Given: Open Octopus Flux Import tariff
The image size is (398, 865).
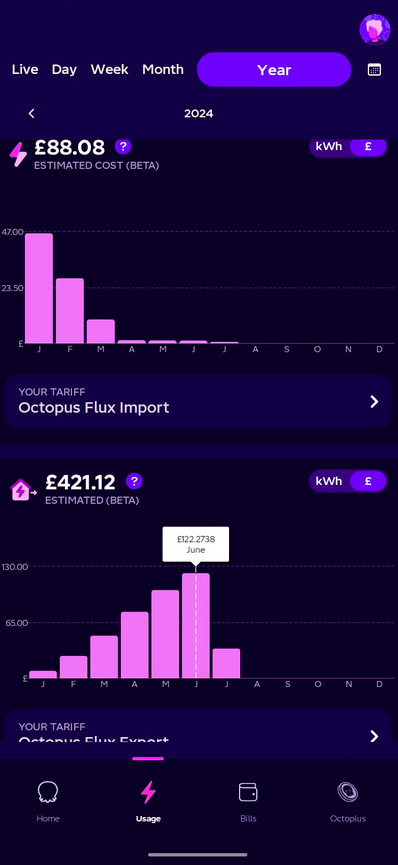Looking at the screenshot, I should coord(198,401).
